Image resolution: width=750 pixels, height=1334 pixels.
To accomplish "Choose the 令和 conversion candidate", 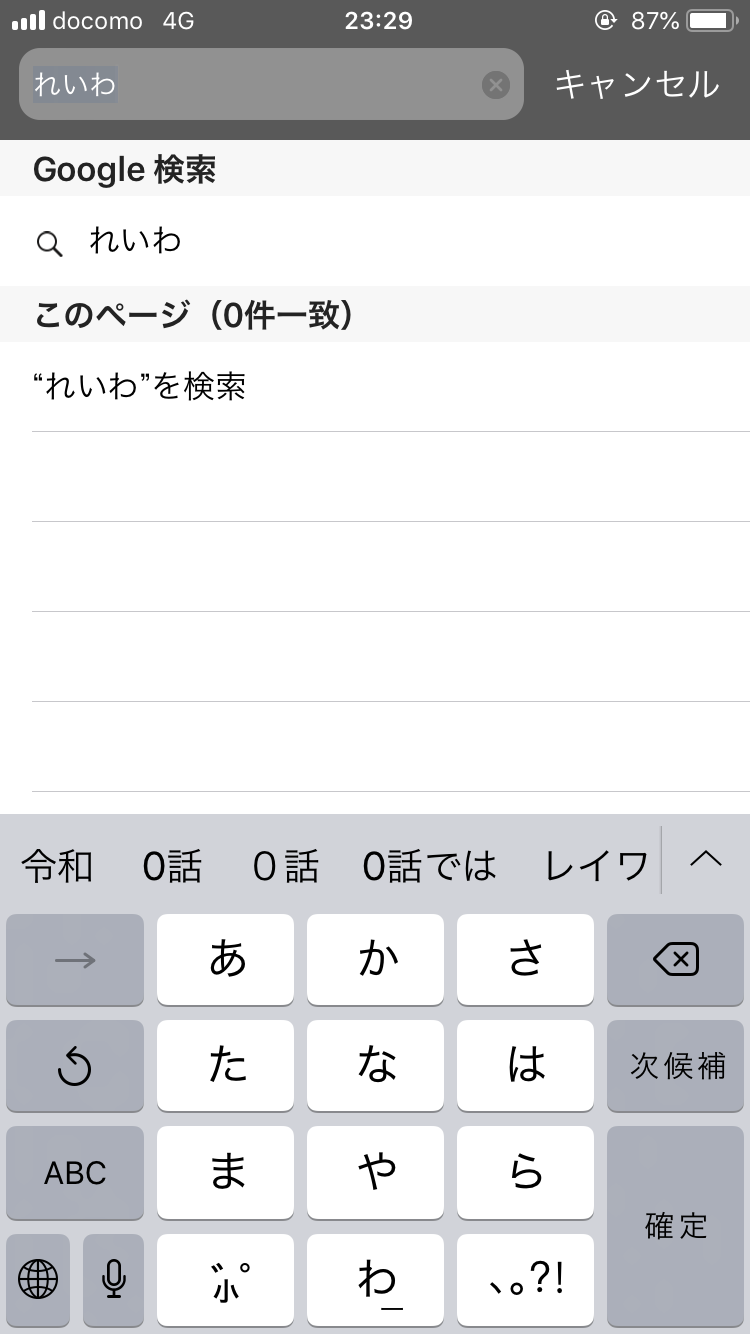I will click(x=58, y=866).
